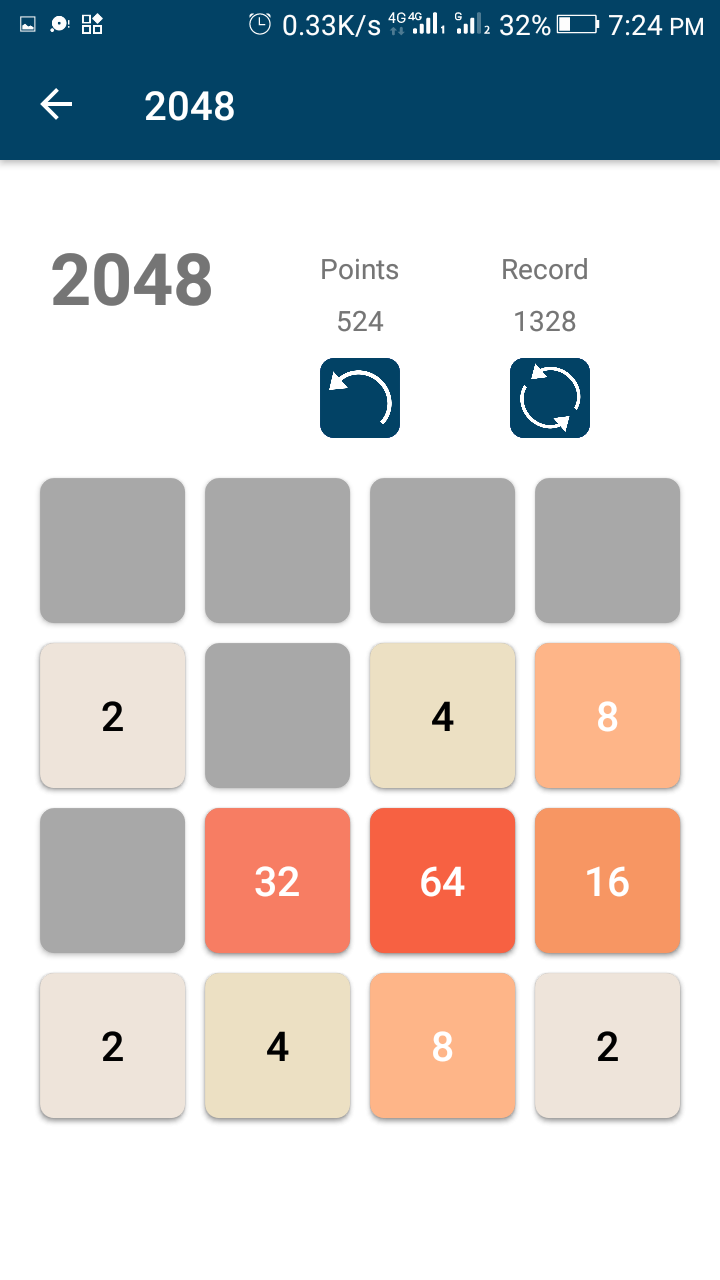Viewport: 720px width, 1280px height.
Task: Restart the game with the refresh button
Action: (549, 398)
